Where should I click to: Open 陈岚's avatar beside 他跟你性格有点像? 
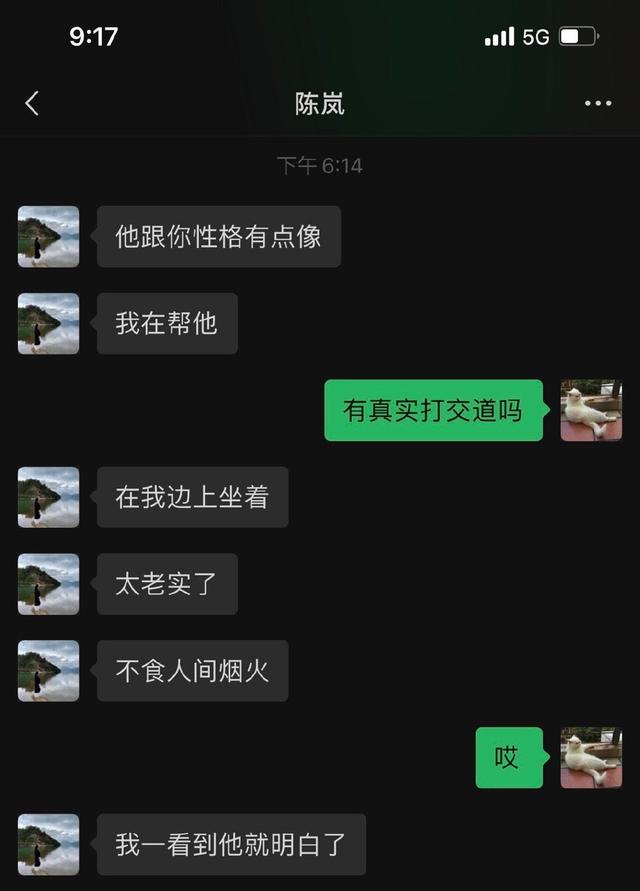point(48,237)
